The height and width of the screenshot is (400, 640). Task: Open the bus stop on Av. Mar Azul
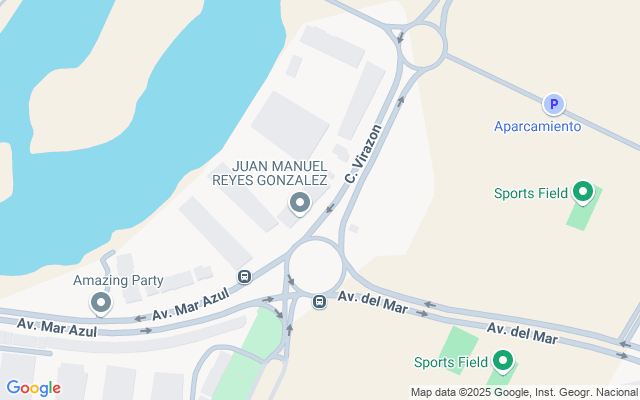pos(244,277)
